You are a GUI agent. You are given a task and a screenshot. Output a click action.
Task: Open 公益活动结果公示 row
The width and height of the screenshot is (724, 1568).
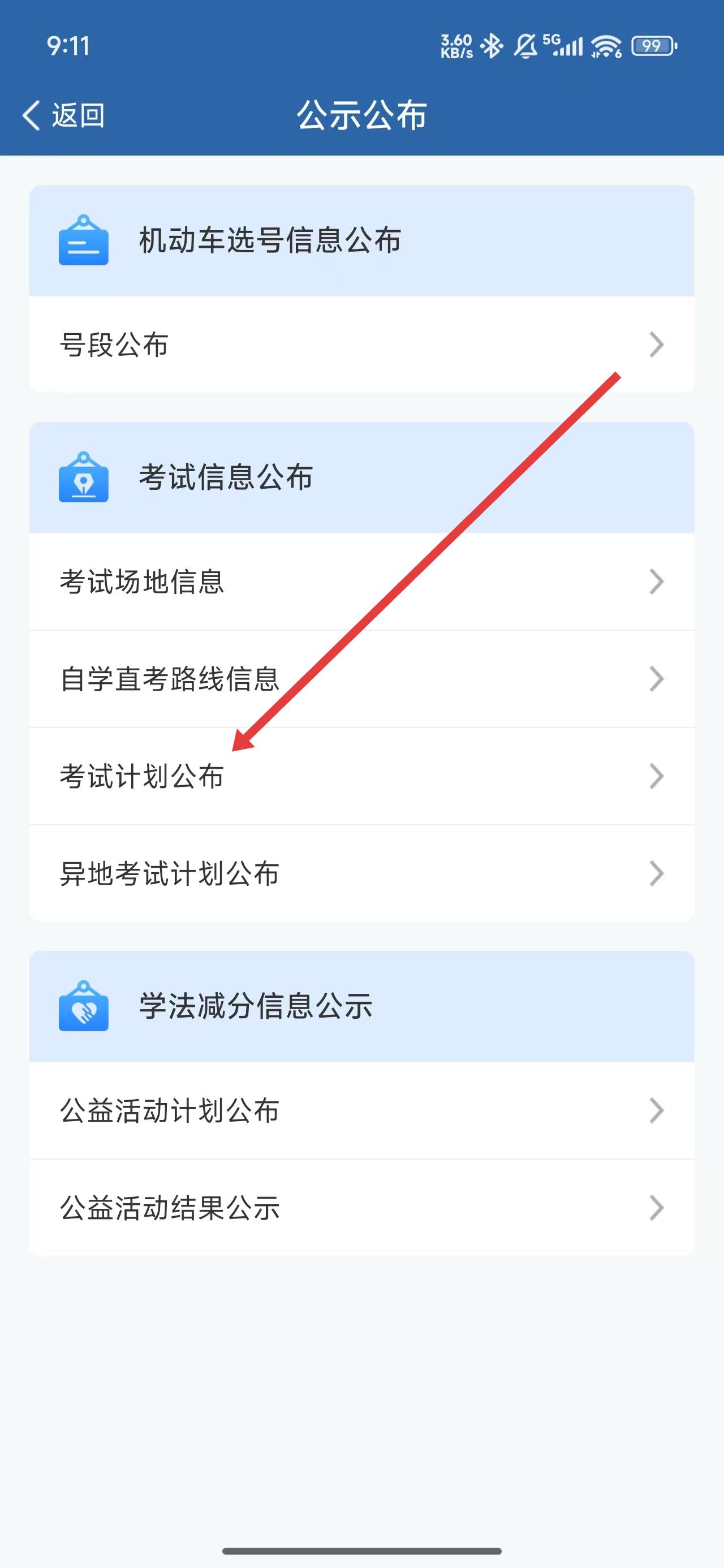(361, 1208)
